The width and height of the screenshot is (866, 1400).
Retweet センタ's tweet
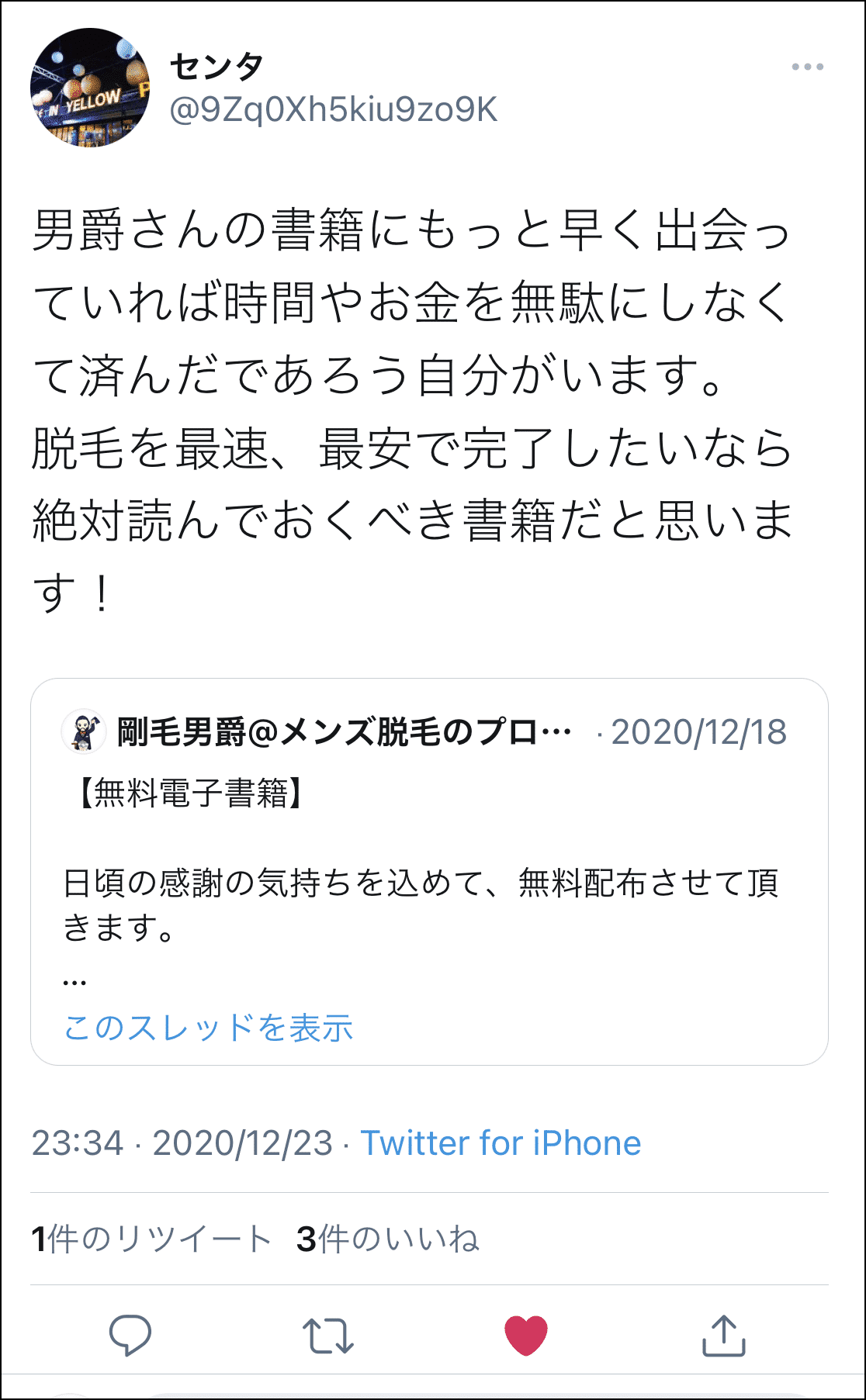[x=327, y=1335]
